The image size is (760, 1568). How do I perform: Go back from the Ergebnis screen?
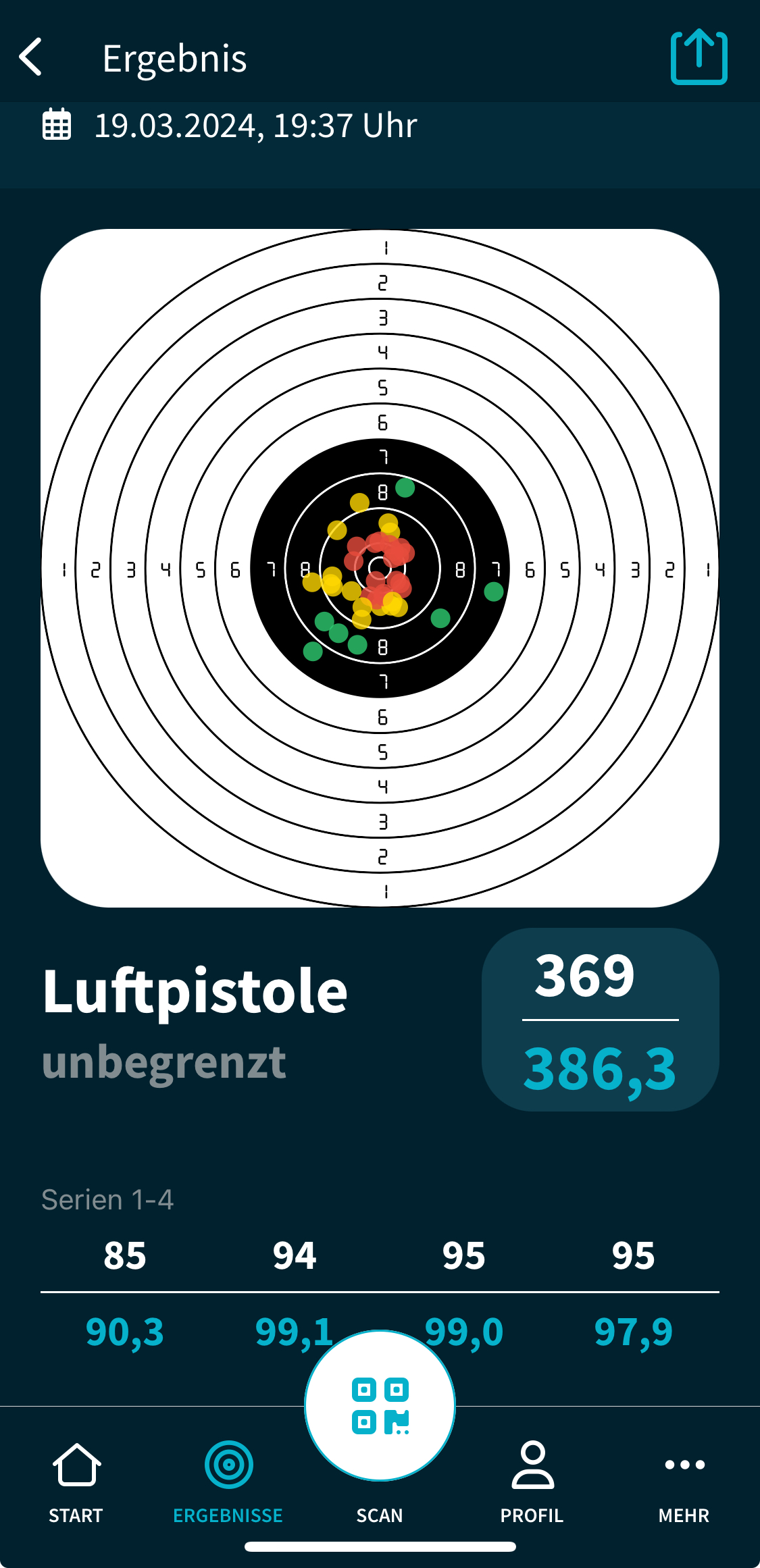coord(31,57)
